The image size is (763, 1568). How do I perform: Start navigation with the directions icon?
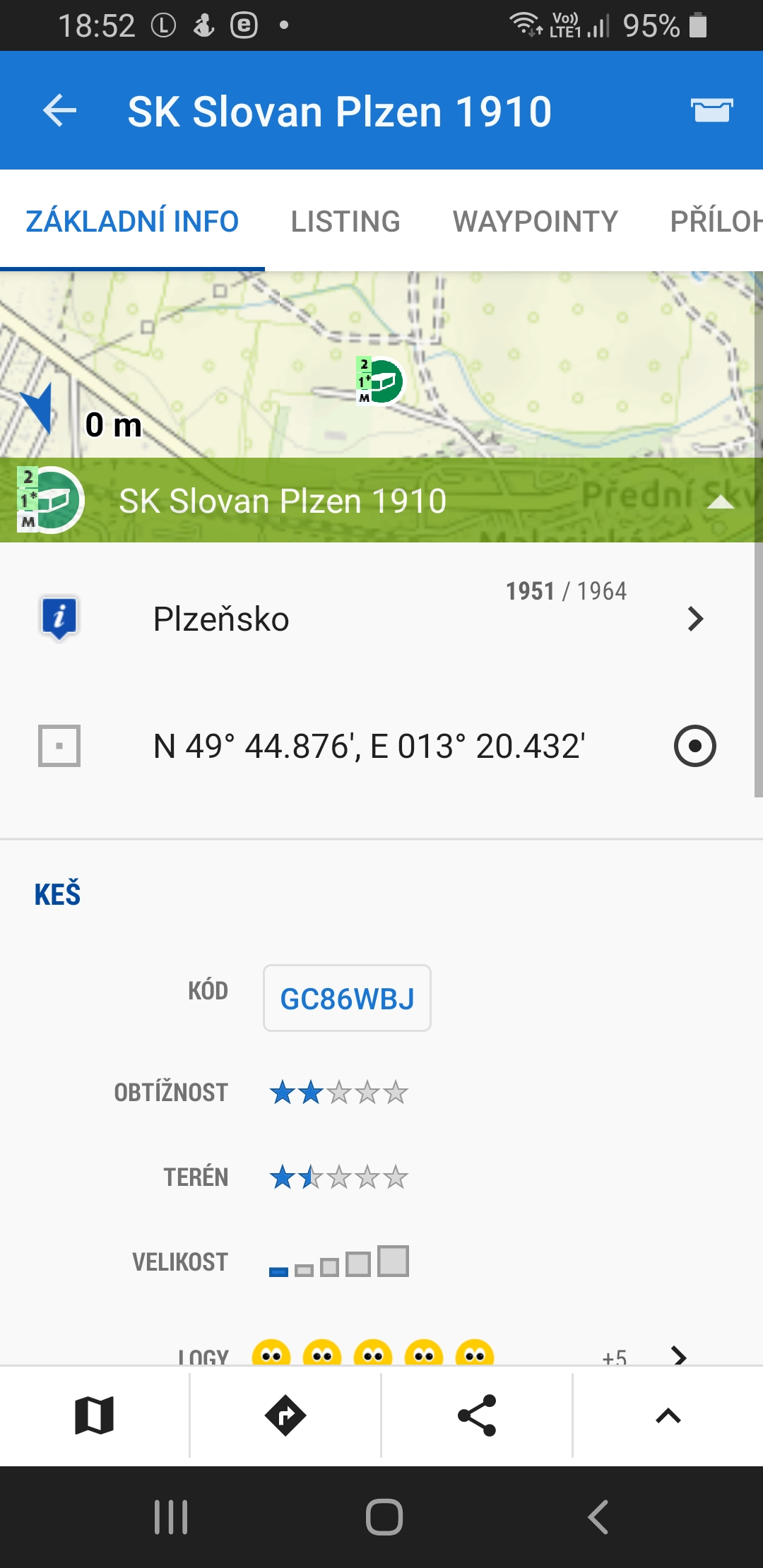[285, 1415]
